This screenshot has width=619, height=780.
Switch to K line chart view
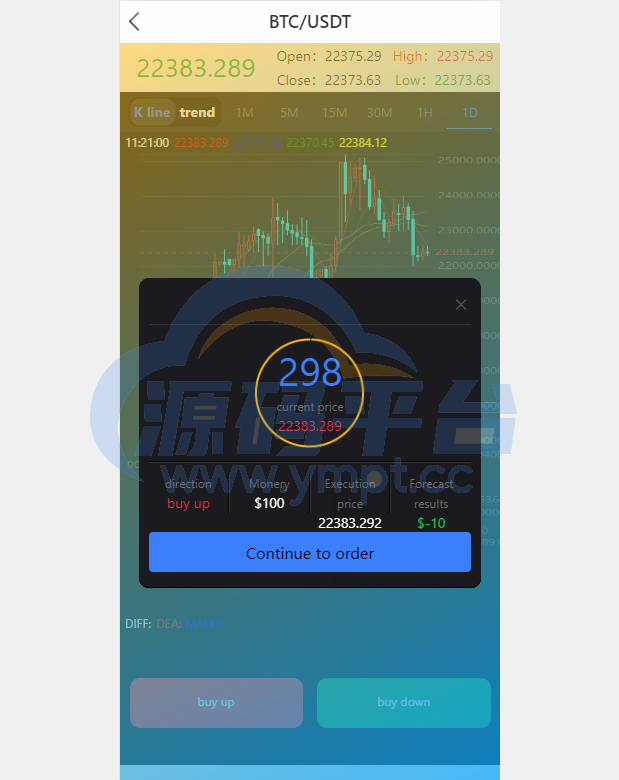(x=152, y=113)
